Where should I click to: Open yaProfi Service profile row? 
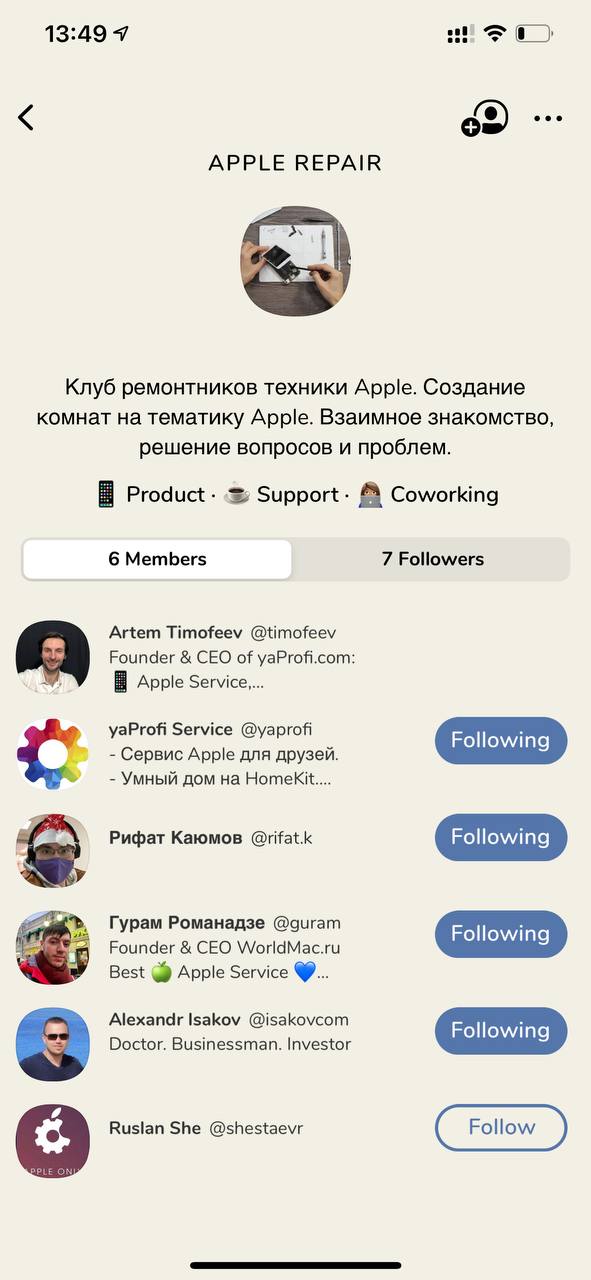point(220,754)
